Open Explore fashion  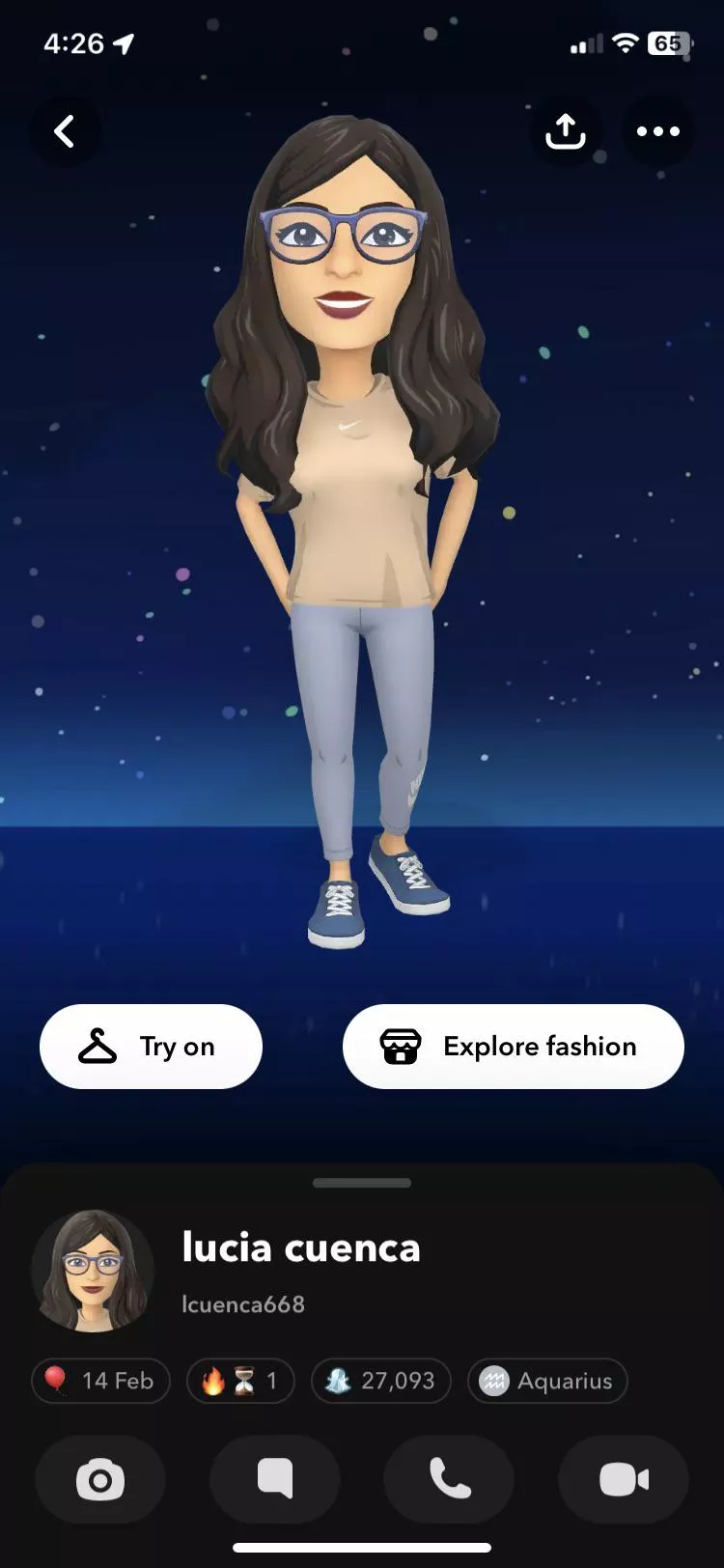[513, 1047]
